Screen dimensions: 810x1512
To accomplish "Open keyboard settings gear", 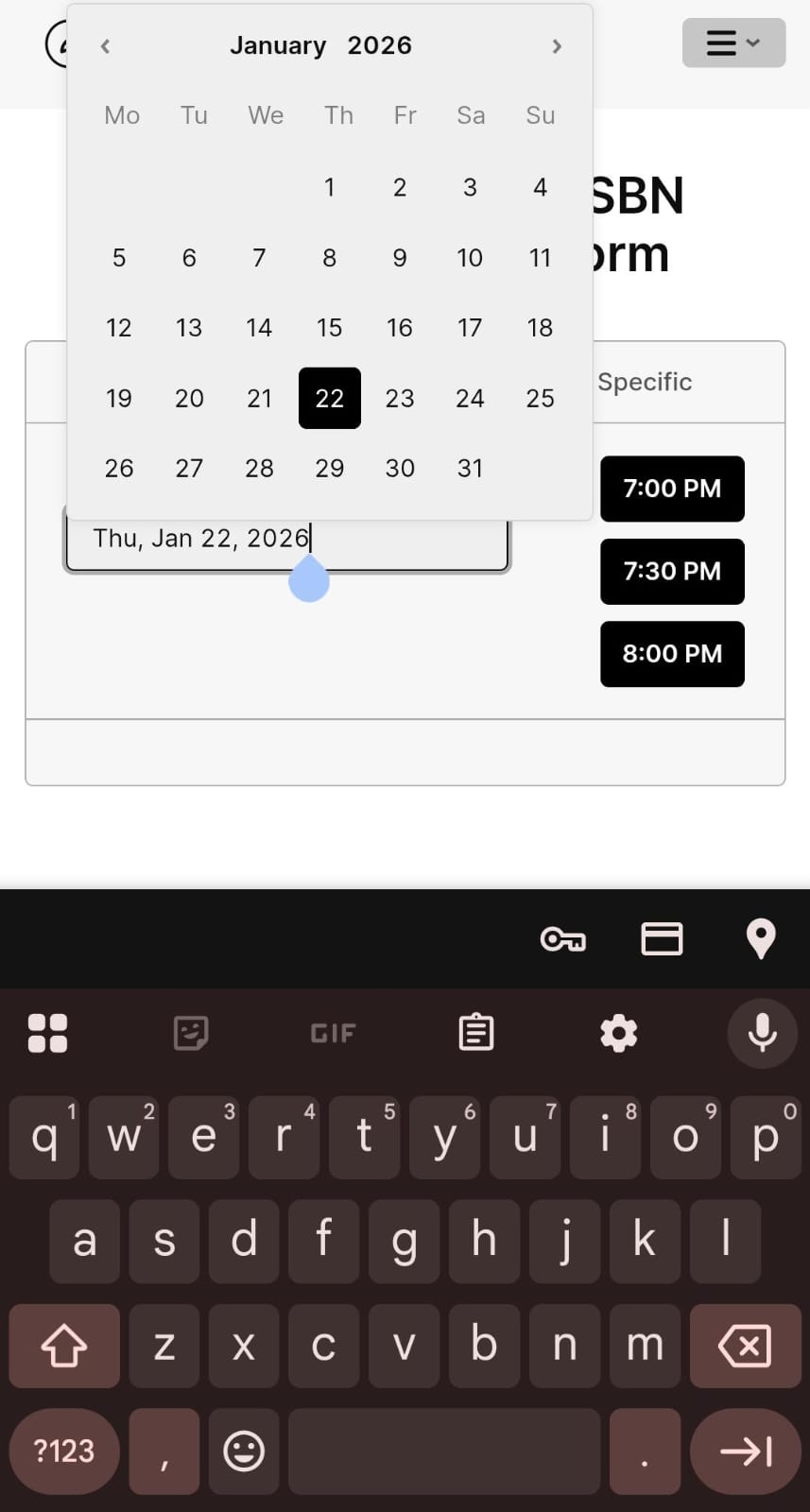I will point(619,1033).
